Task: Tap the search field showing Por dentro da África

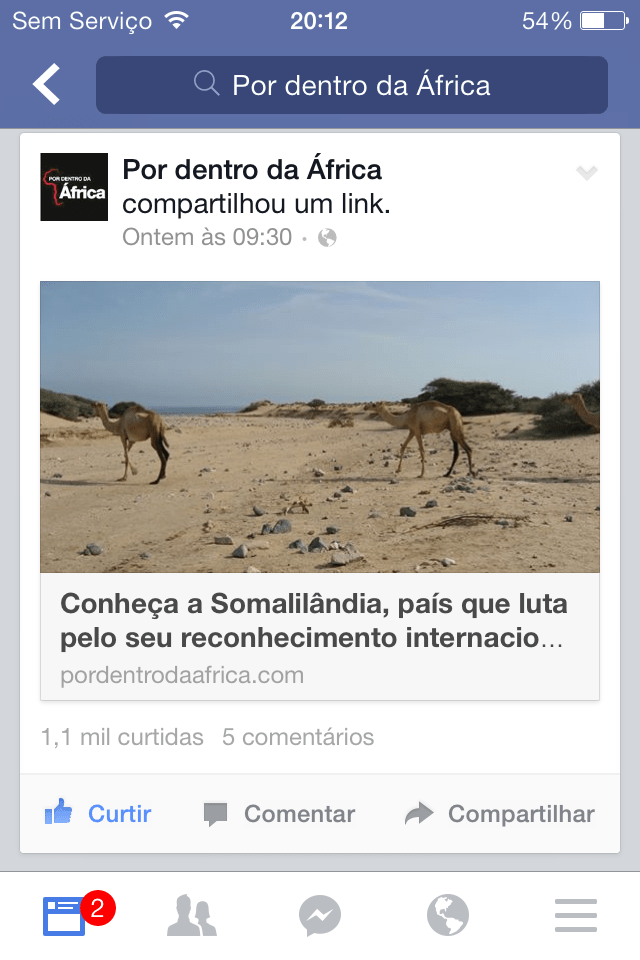Action: coord(351,85)
